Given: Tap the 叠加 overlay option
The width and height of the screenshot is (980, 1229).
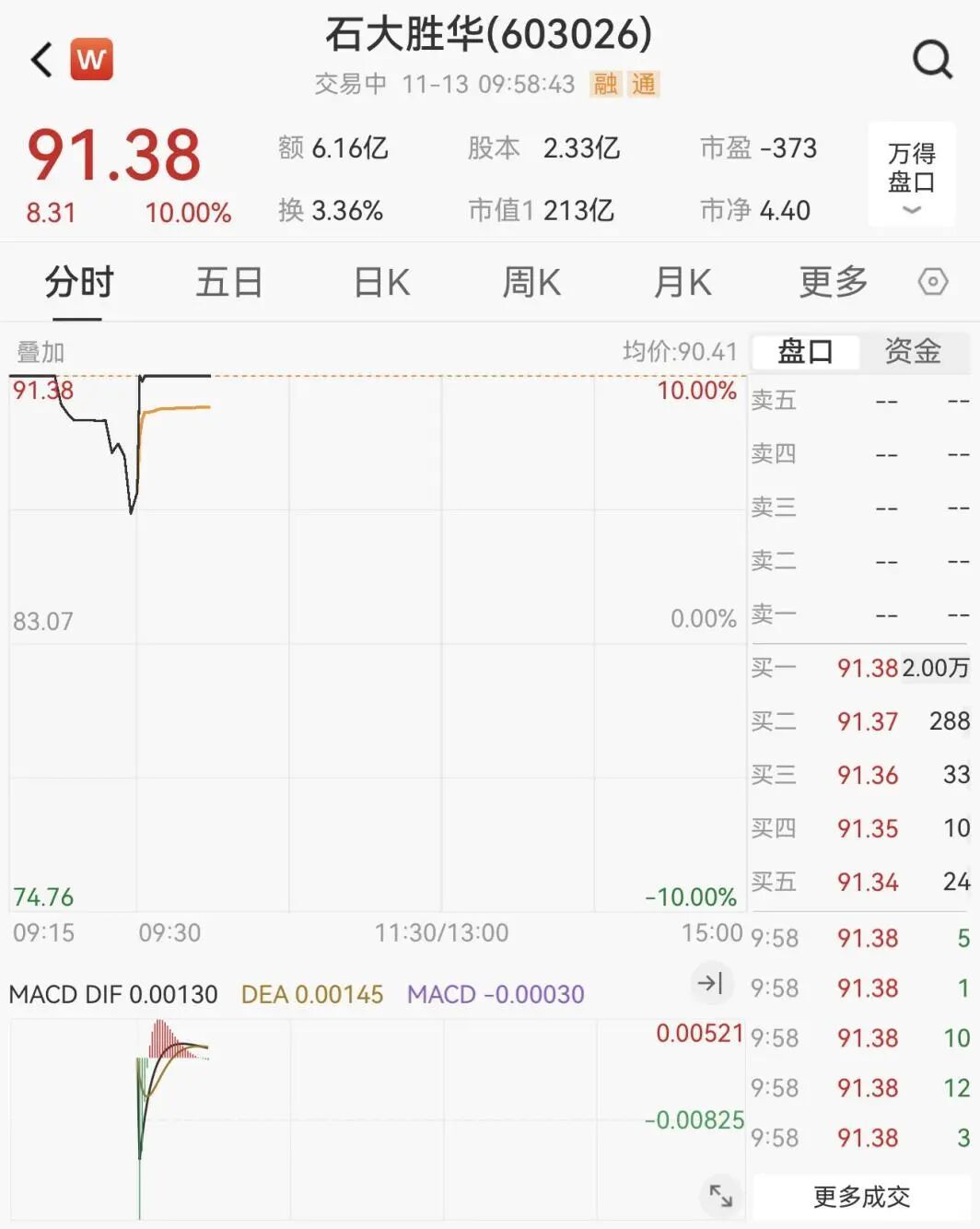Looking at the screenshot, I should pos(41,352).
